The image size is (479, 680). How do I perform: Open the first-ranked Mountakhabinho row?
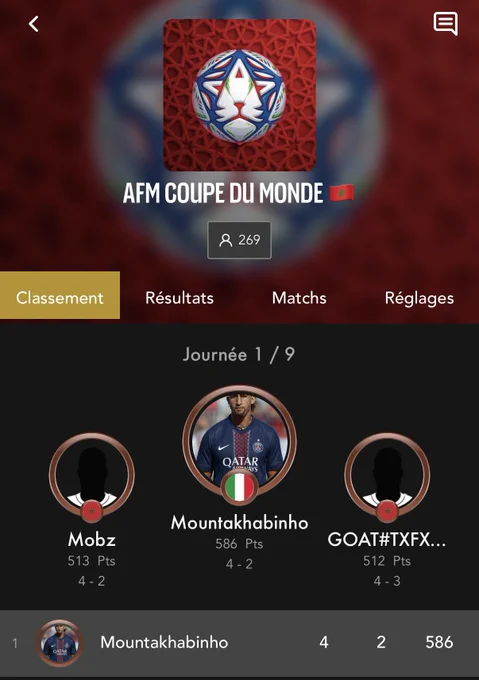239,643
